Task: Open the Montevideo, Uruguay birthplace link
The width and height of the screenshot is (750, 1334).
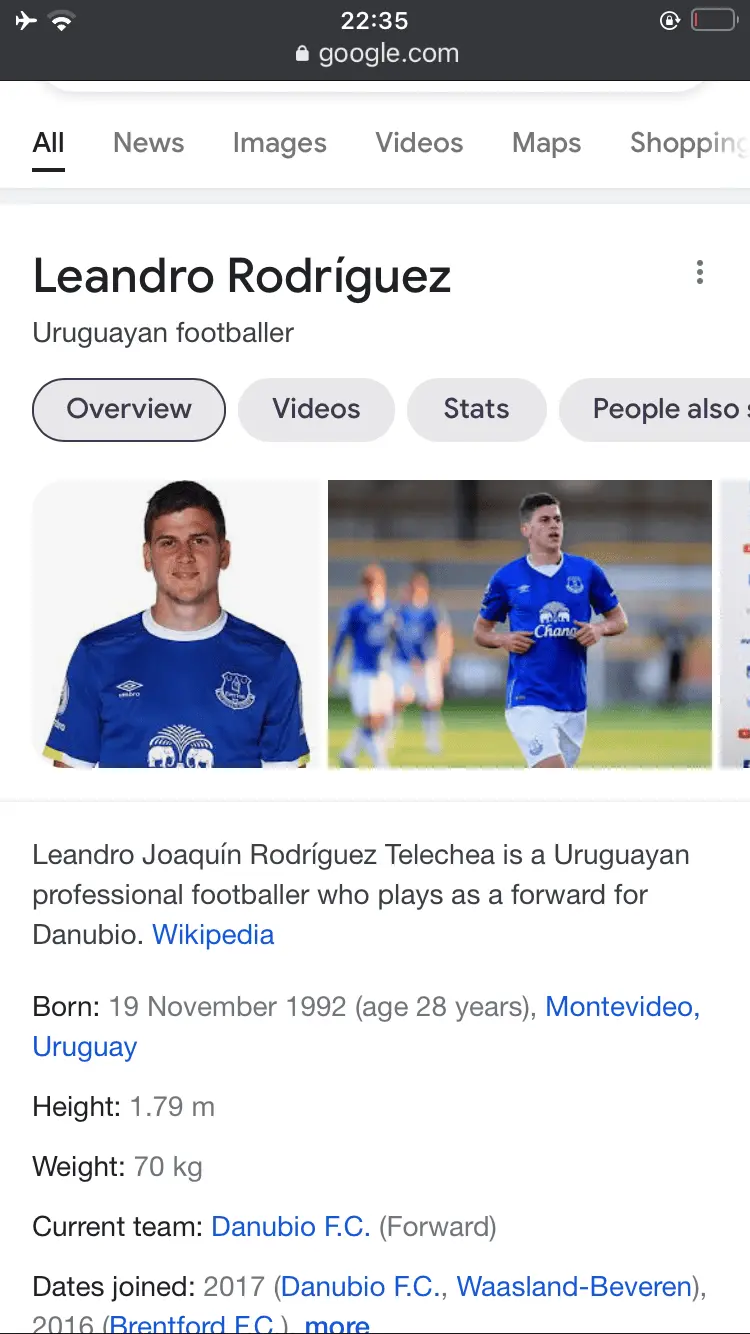Action: click(621, 1007)
